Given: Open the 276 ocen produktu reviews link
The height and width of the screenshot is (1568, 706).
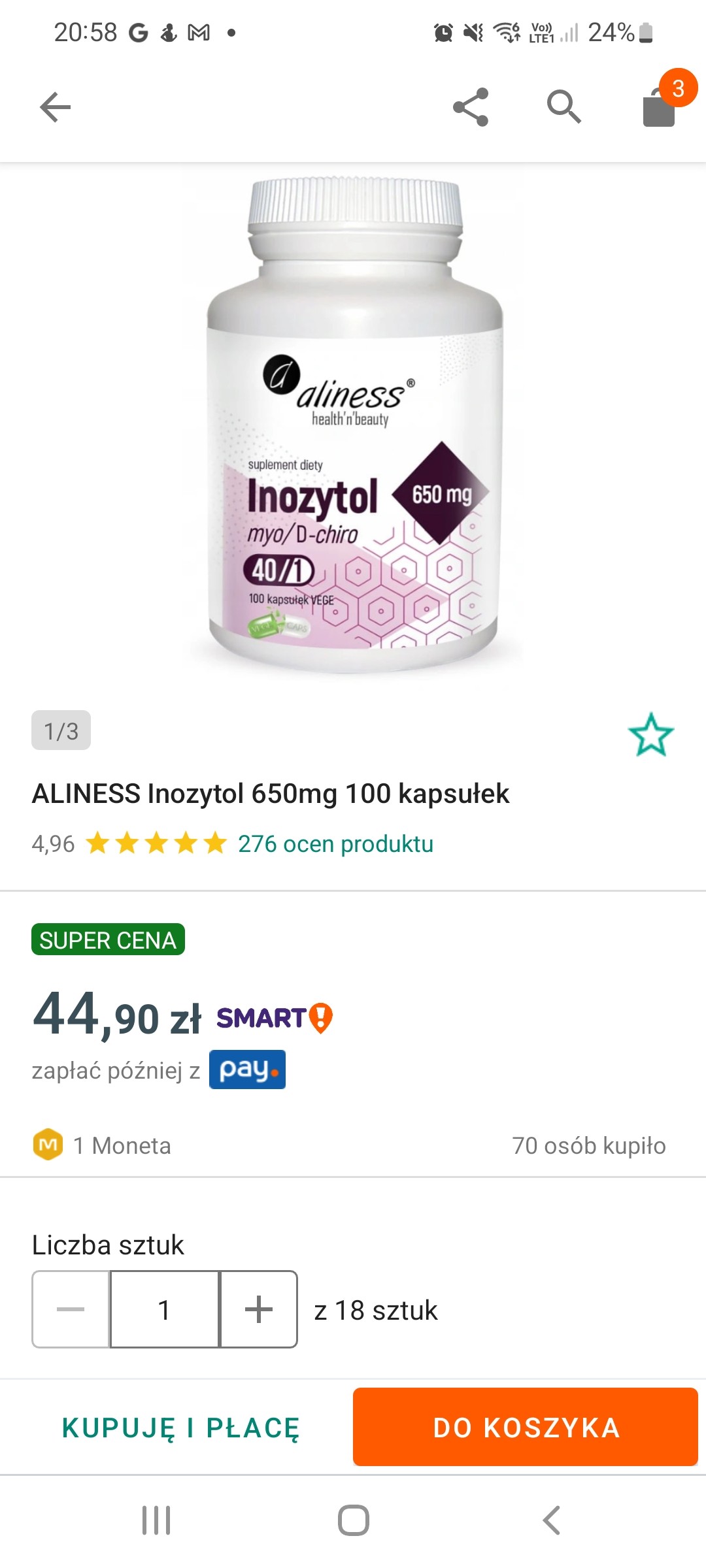Looking at the screenshot, I should (x=335, y=843).
